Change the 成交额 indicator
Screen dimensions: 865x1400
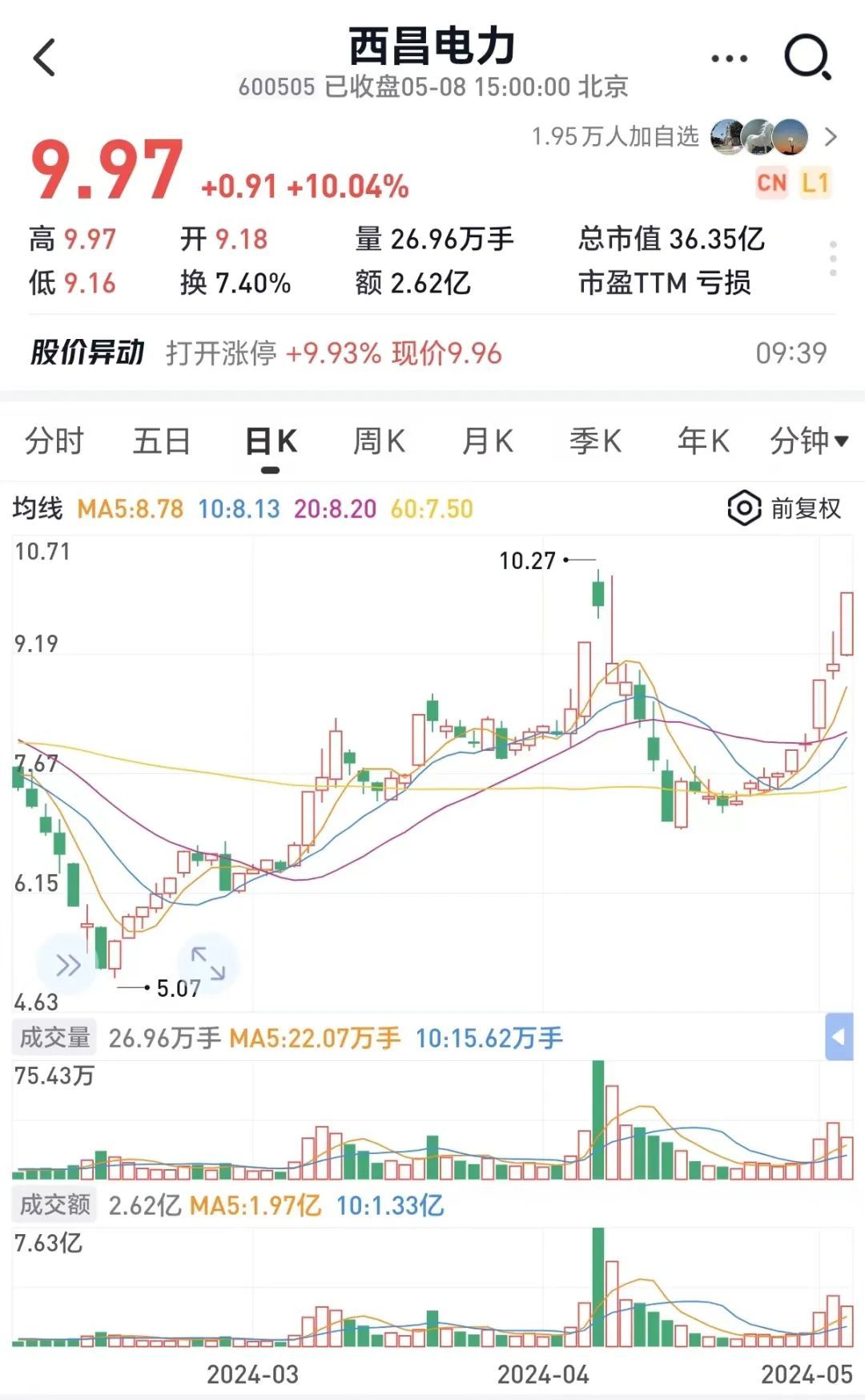(x=54, y=1204)
